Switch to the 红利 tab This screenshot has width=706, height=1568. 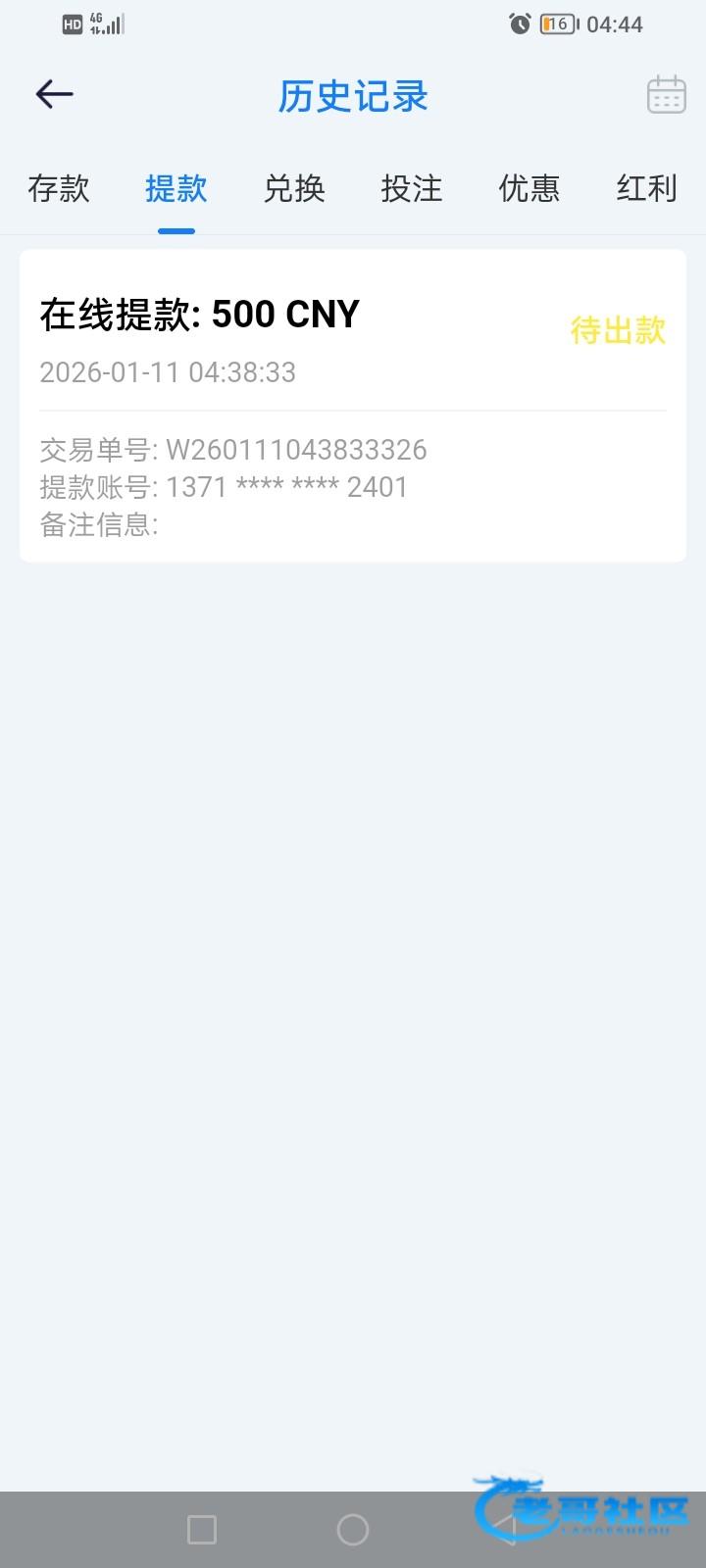[646, 188]
